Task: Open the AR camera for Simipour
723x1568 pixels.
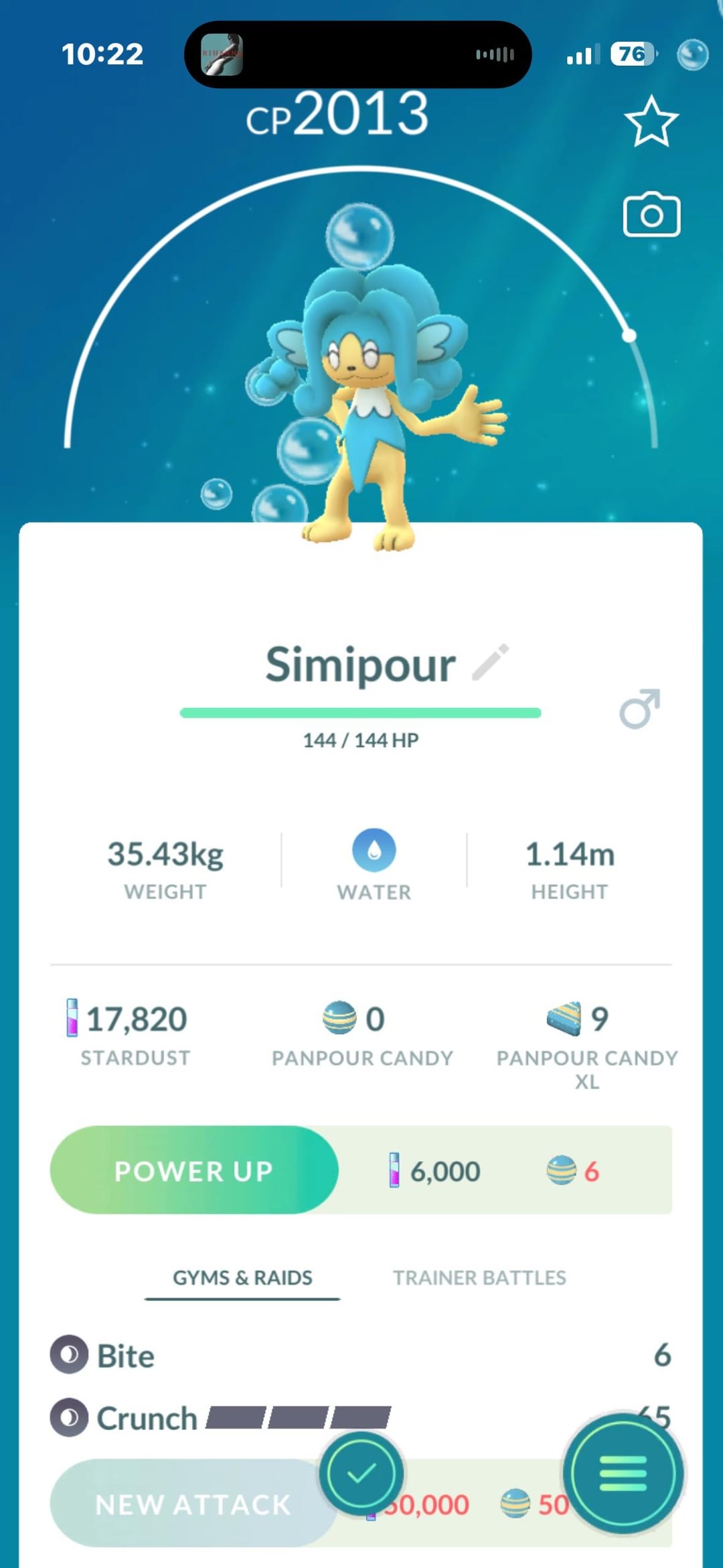Action: coord(651,215)
